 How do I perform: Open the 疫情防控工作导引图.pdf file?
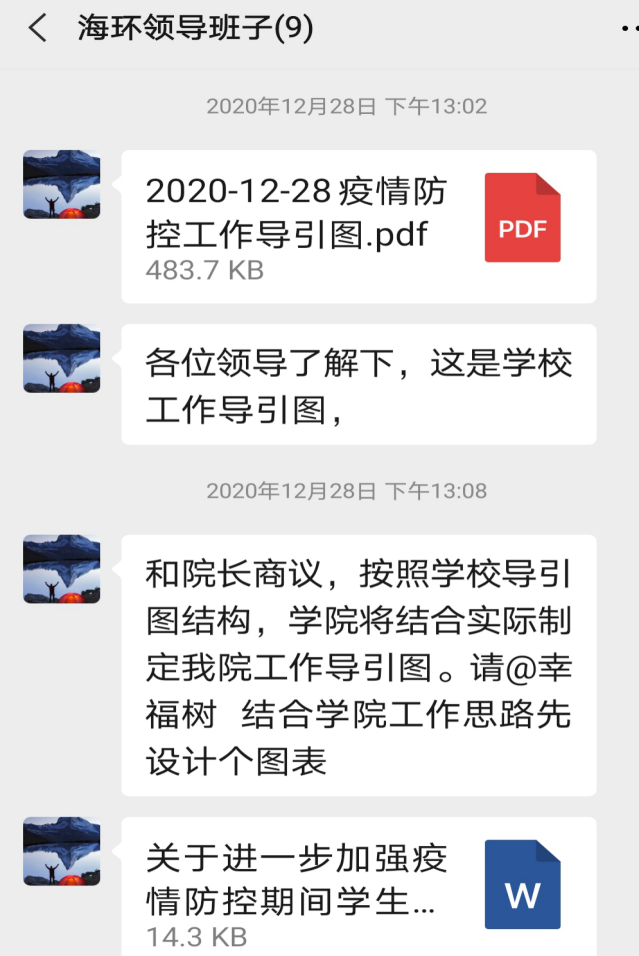(x=358, y=226)
